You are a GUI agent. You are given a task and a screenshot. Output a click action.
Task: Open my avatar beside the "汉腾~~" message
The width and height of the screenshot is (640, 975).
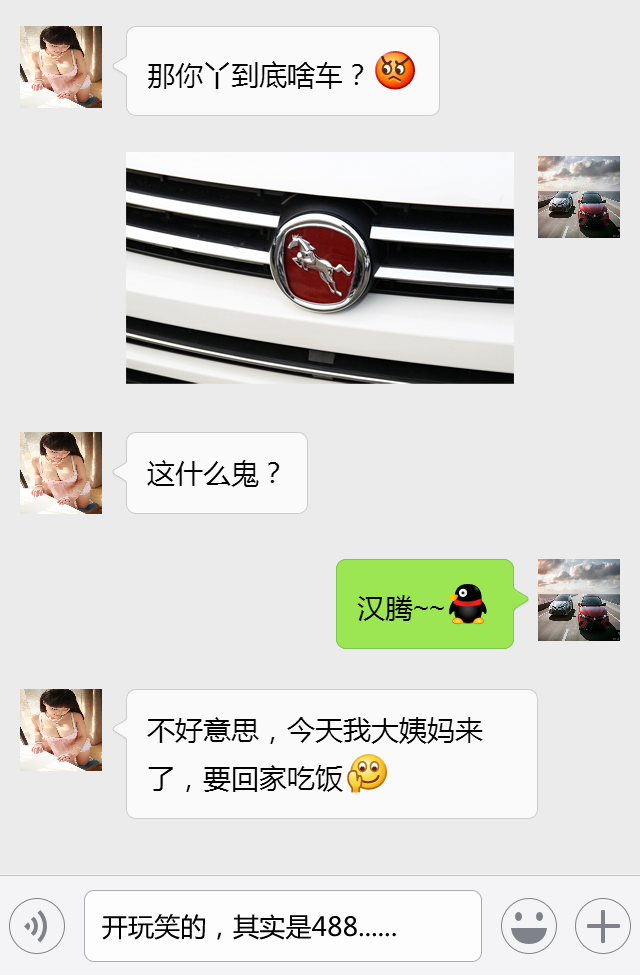click(x=579, y=600)
